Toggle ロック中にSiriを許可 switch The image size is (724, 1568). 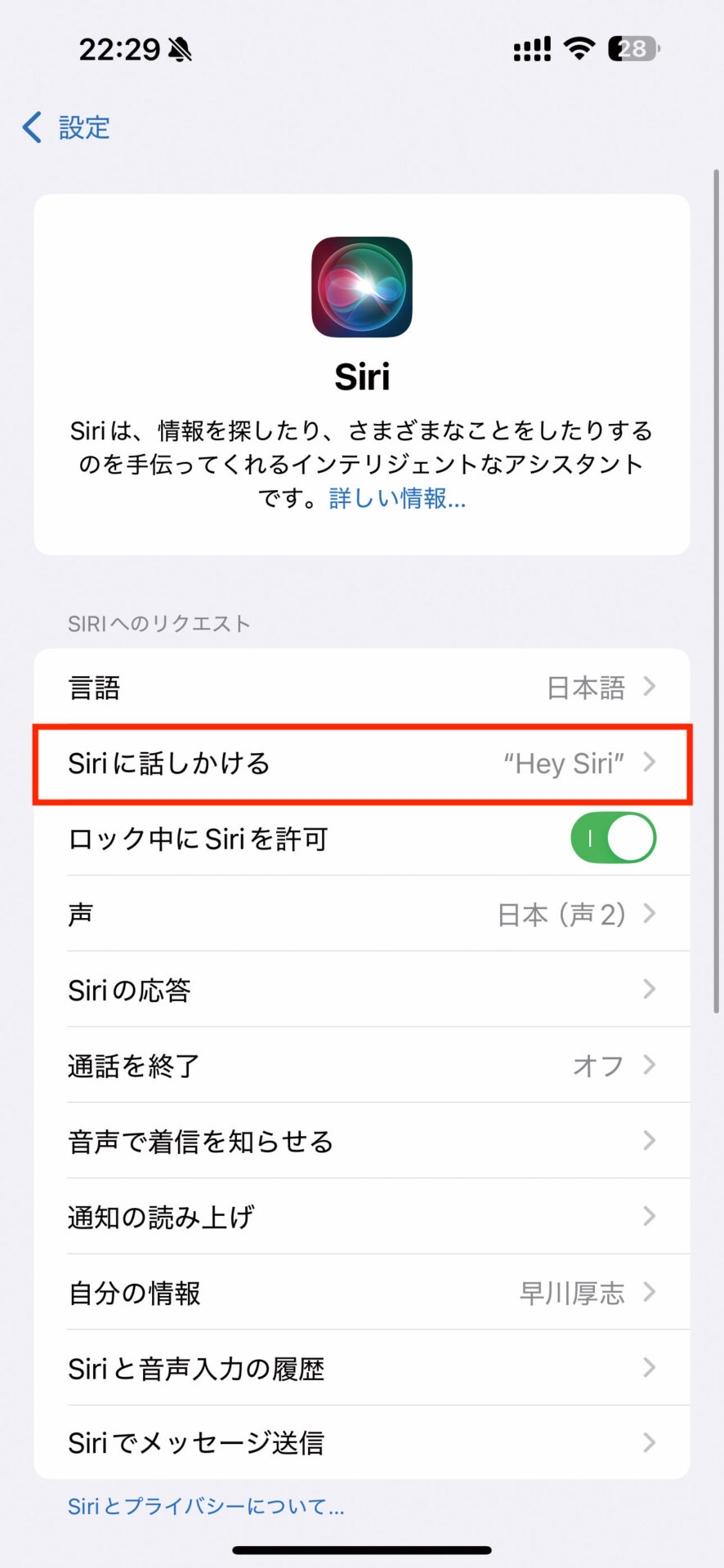click(x=613, y=838)
